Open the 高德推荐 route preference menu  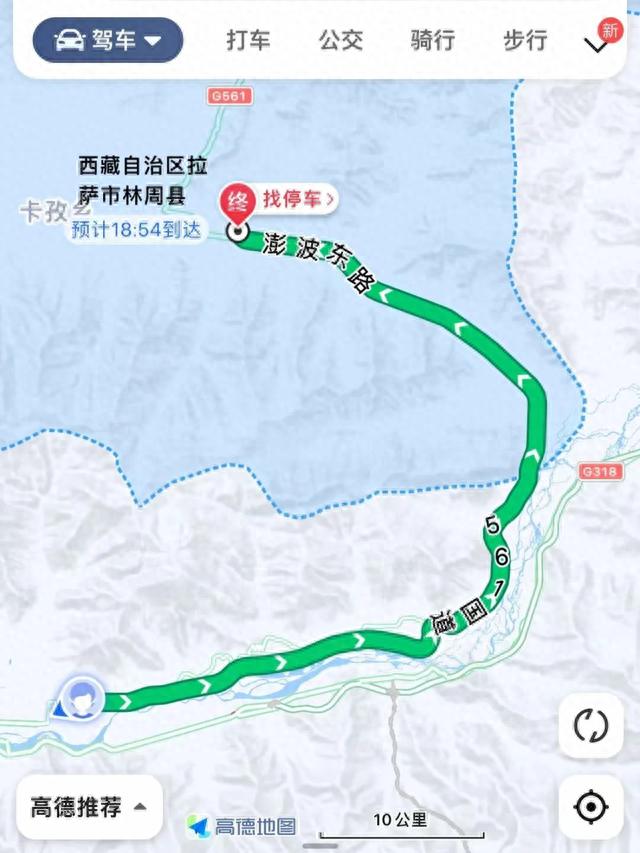point(89,806)
